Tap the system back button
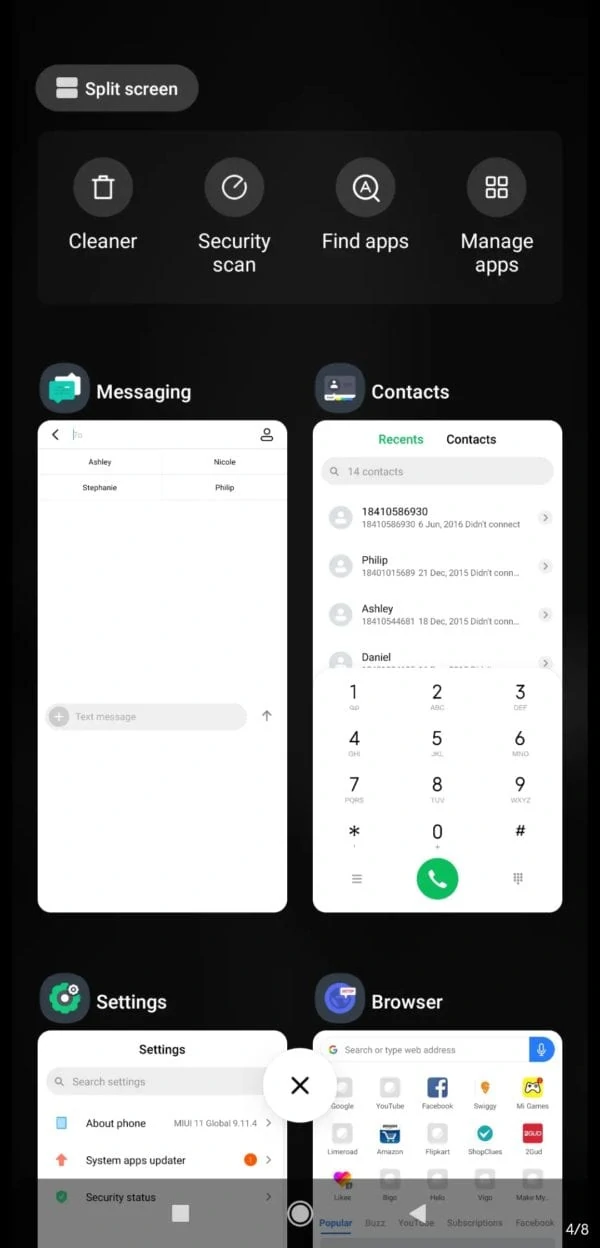 [418, 1213]
